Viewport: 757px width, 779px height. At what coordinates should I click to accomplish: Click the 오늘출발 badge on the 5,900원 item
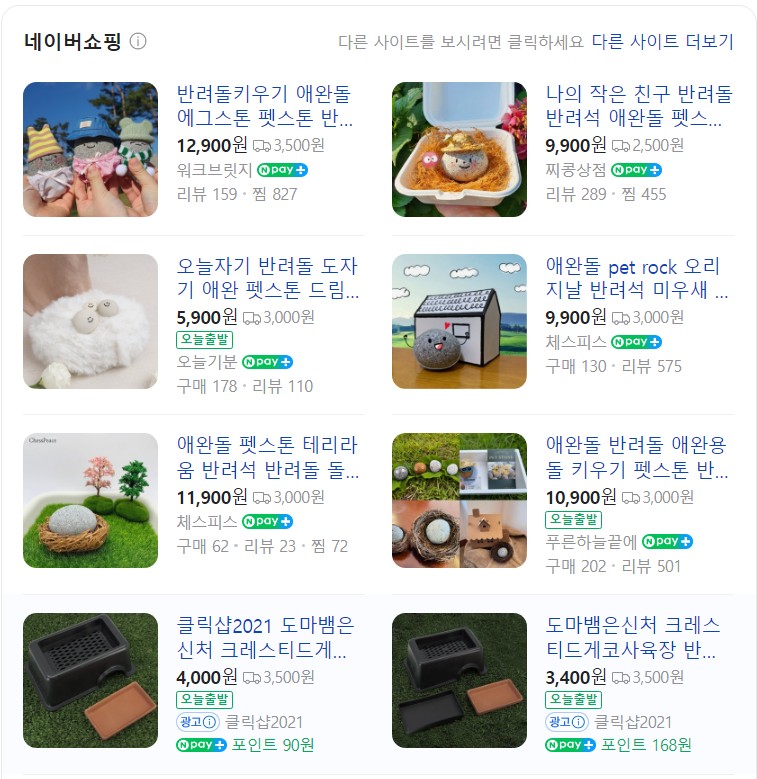tap(205, 340)
